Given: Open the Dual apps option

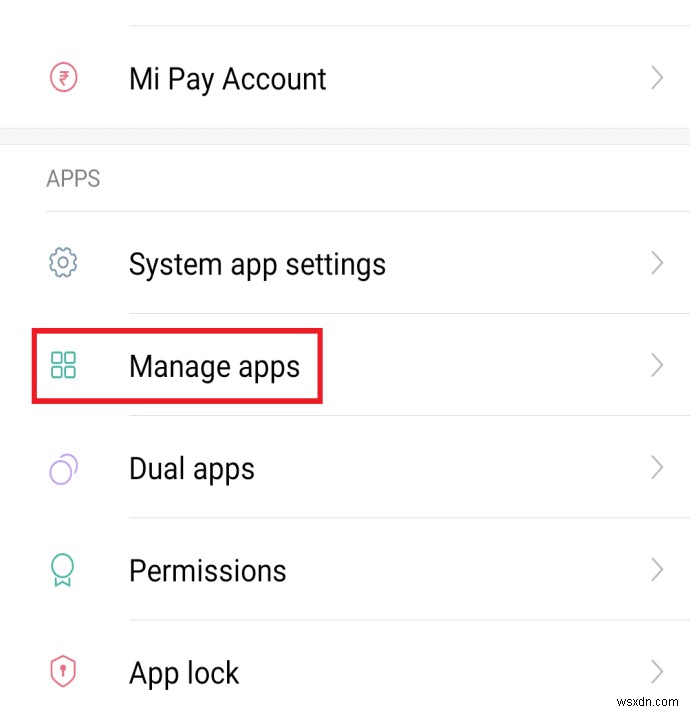Looking at the screenshot, I should coord(192,468).
